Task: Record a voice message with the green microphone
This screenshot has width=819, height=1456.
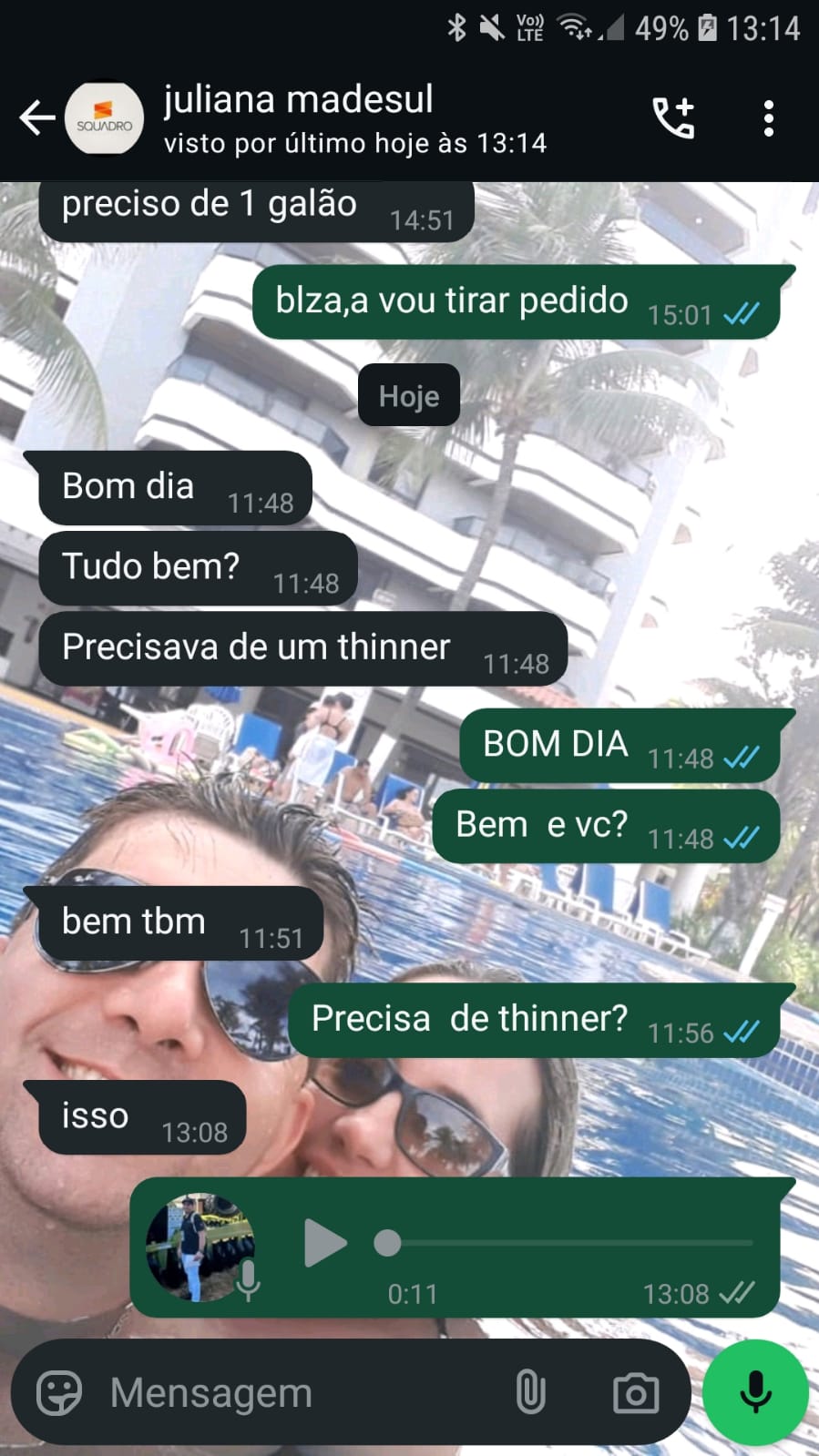Action: tap(755, 1392)
